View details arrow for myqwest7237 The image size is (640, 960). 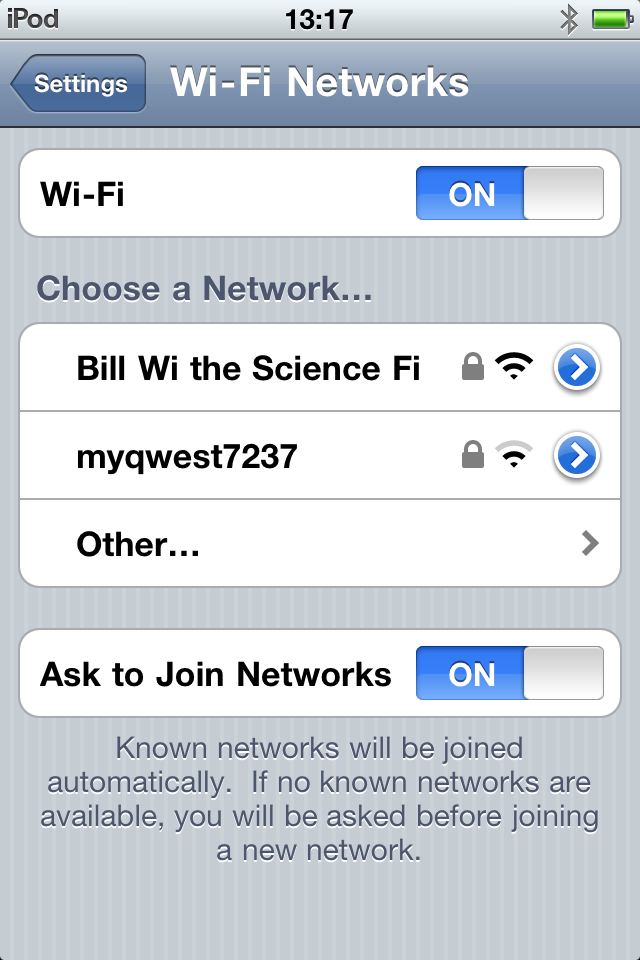click(576, 457)
